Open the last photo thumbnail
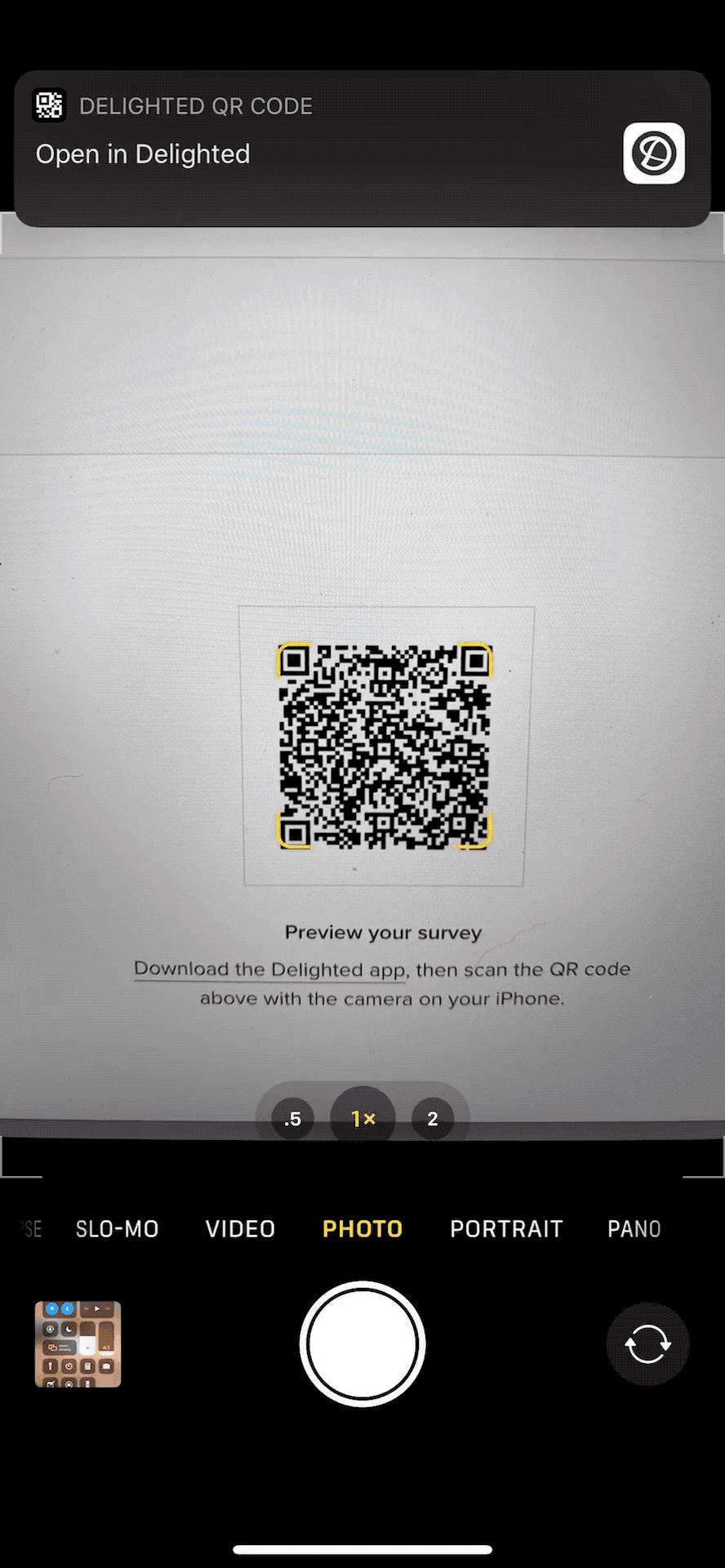725x1568 pixels. point(78,1343)
